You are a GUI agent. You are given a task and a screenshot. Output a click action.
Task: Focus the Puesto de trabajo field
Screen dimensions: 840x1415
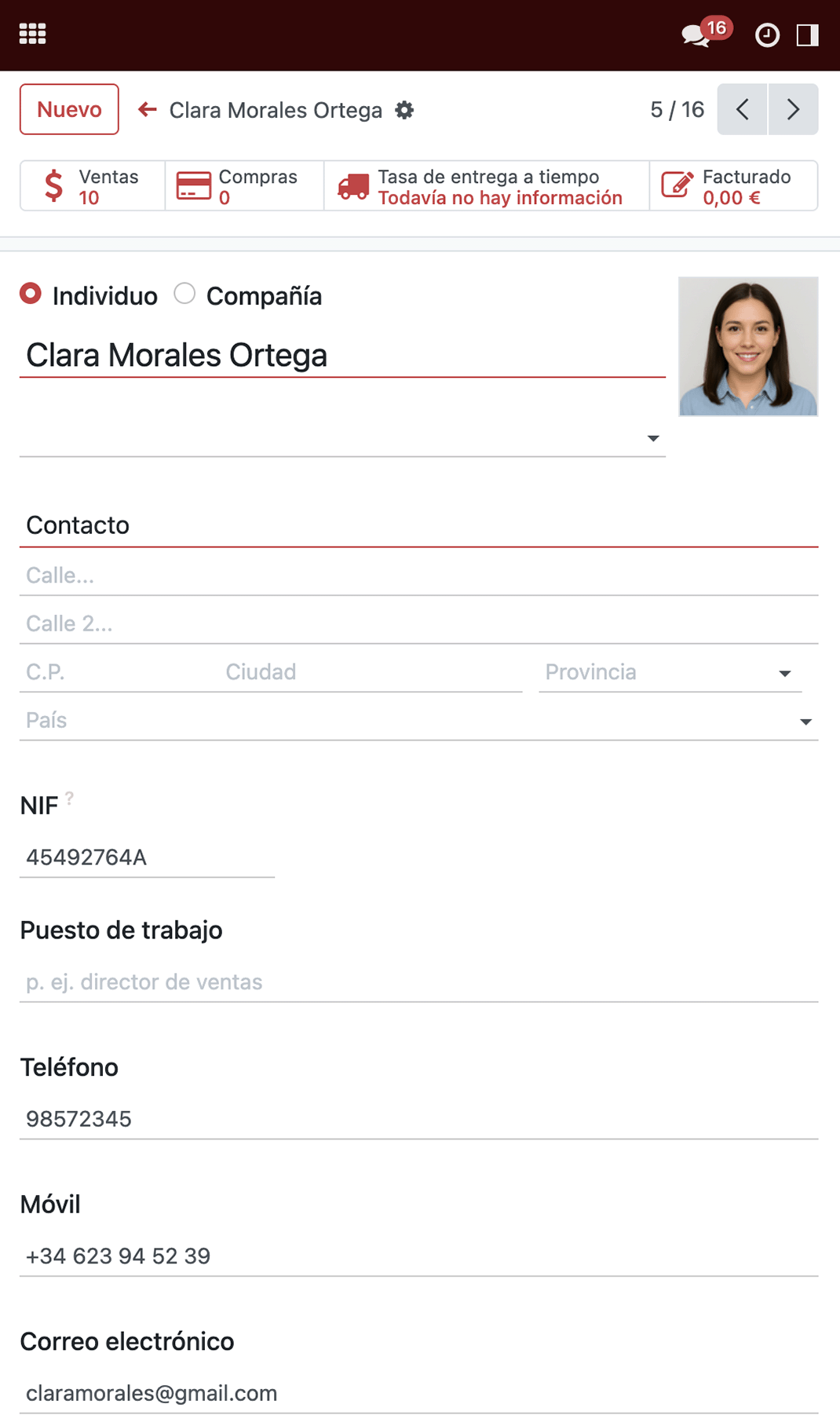419,982
